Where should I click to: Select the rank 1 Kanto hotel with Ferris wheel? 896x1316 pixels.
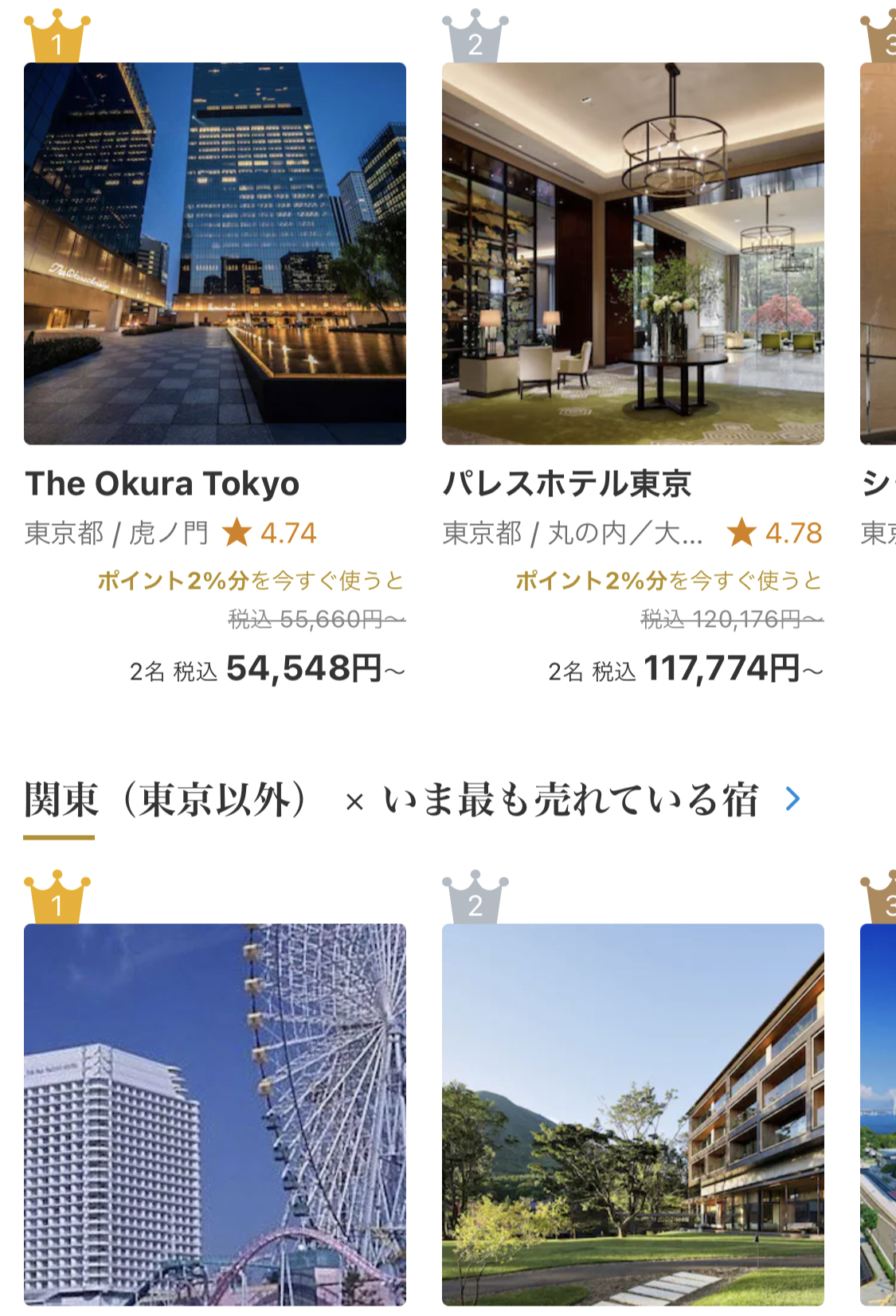215,1114
